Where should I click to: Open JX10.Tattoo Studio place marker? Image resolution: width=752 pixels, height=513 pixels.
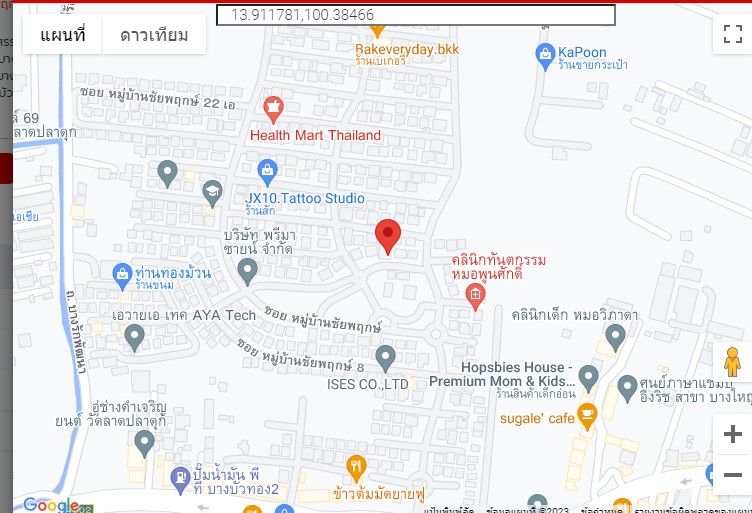267,171
